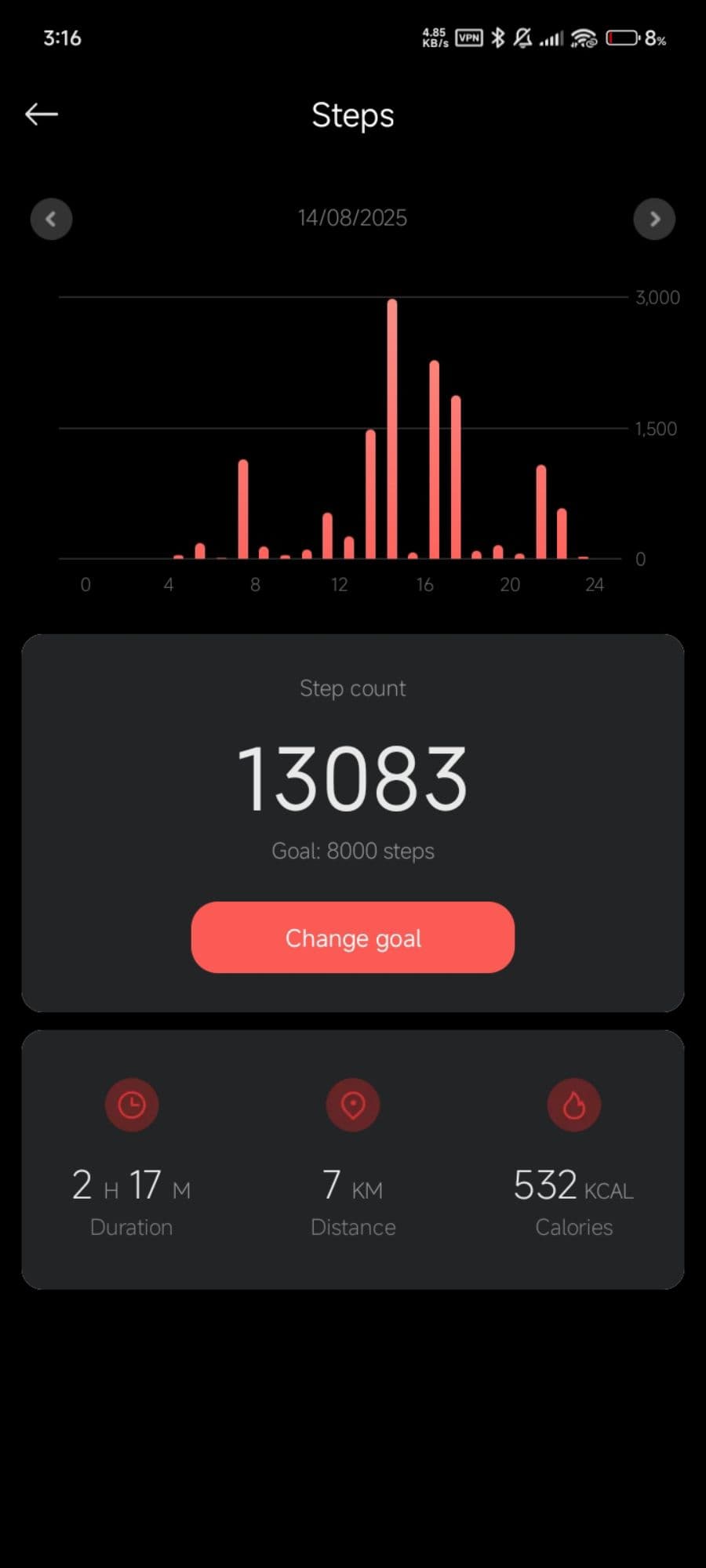
Task: Go back from the Steps screen
Action: click(x=42, y=114)
